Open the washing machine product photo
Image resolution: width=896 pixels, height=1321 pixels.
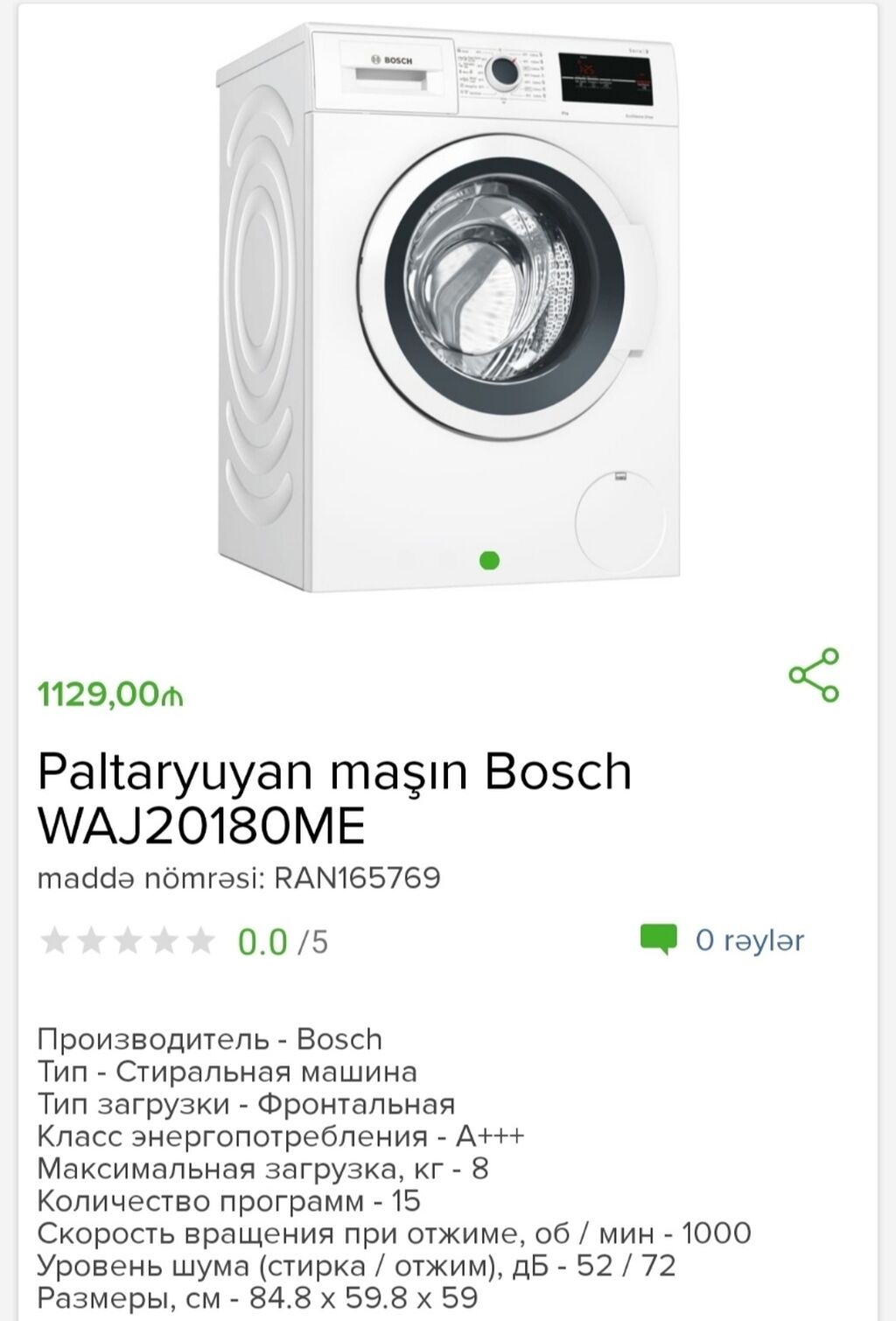[x=448, y=306]
